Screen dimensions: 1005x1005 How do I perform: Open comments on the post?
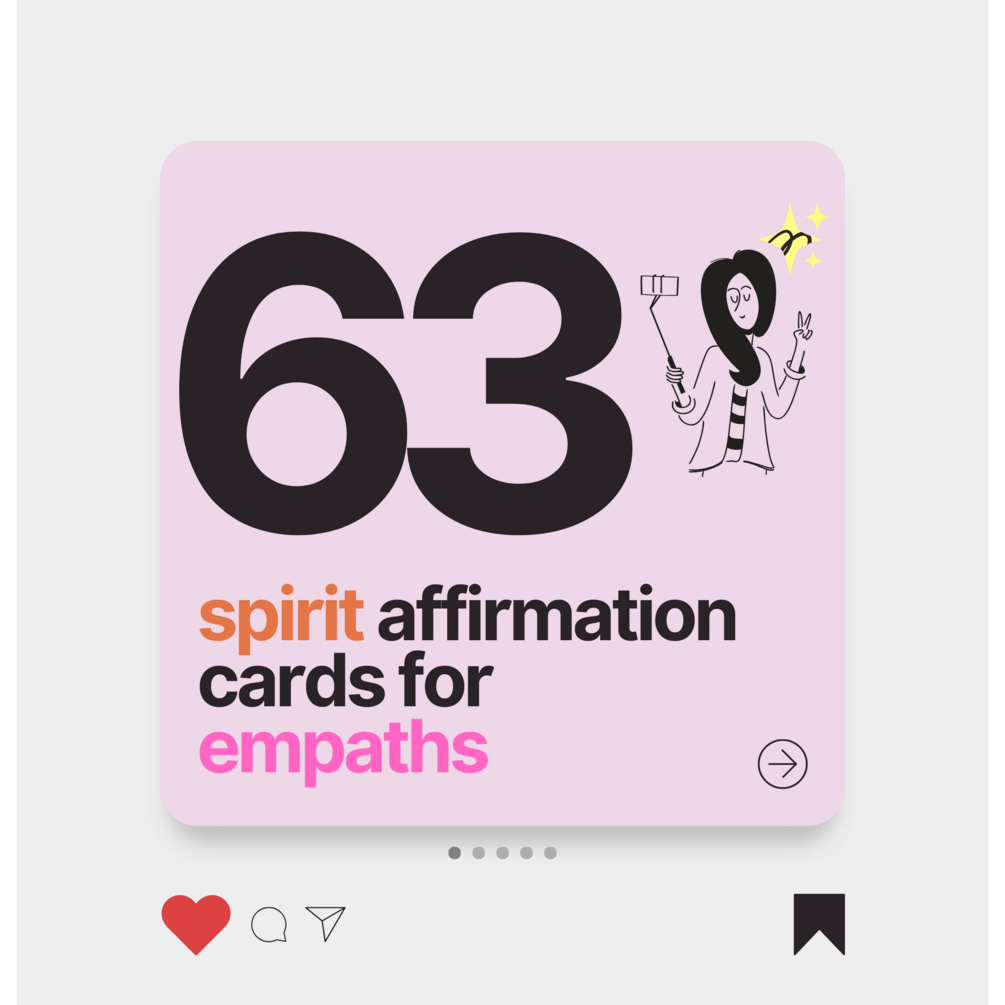[268, 925]
